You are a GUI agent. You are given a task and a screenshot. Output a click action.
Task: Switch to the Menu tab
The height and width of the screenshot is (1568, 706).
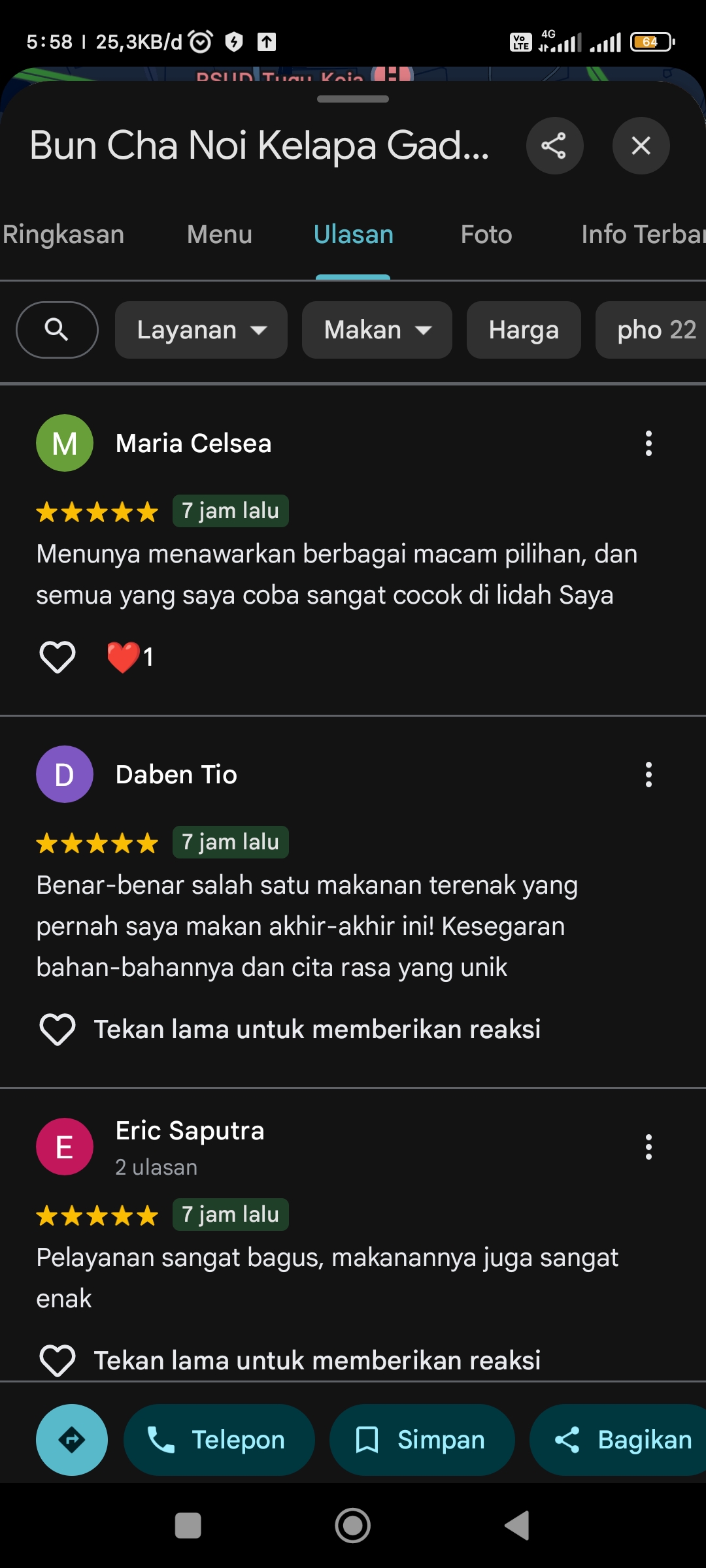point(220,235)
